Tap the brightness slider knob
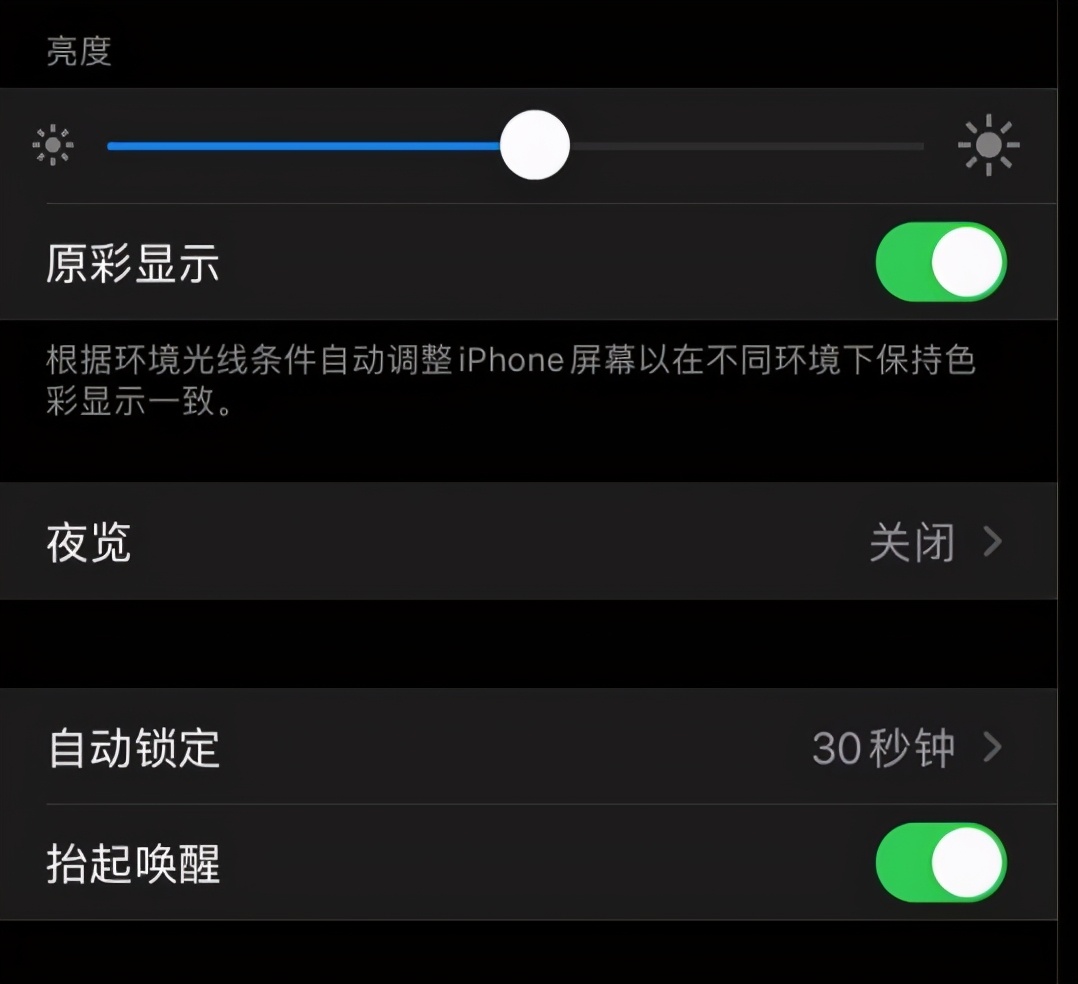Viewport: 1078px width, 984px height. [x=535, y=146]
